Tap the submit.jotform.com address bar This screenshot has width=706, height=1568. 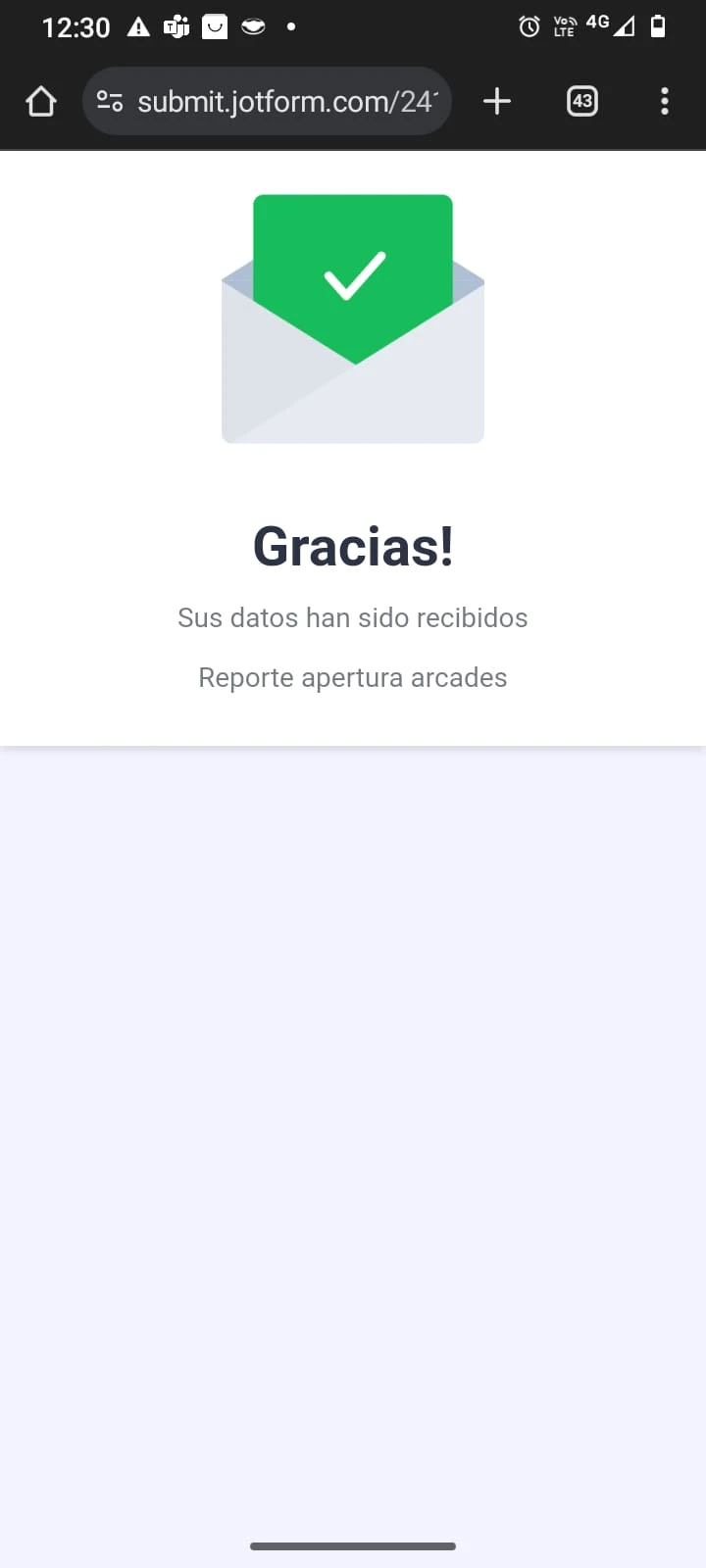pos(284,101)
